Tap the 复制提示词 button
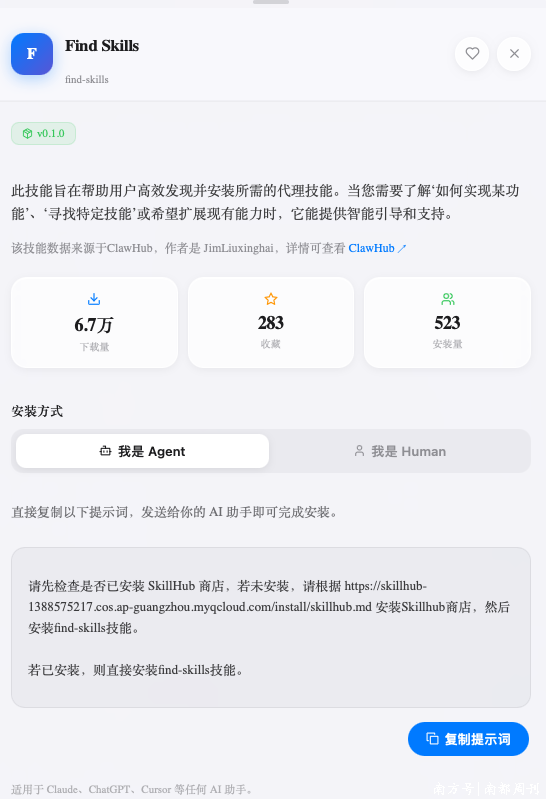 [x=468, y=739]
